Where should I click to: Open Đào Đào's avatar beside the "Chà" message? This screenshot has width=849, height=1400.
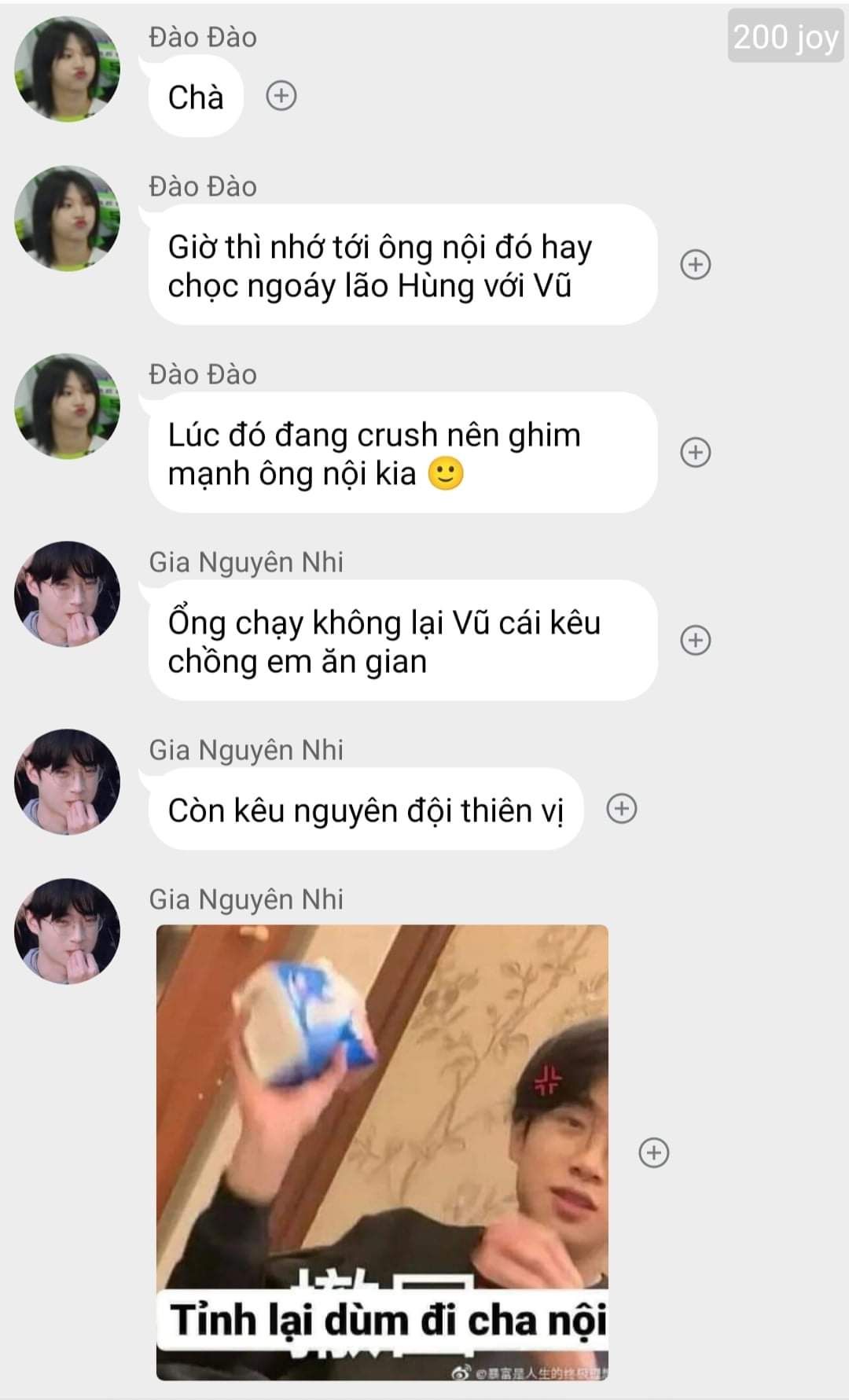pos(68,69)
